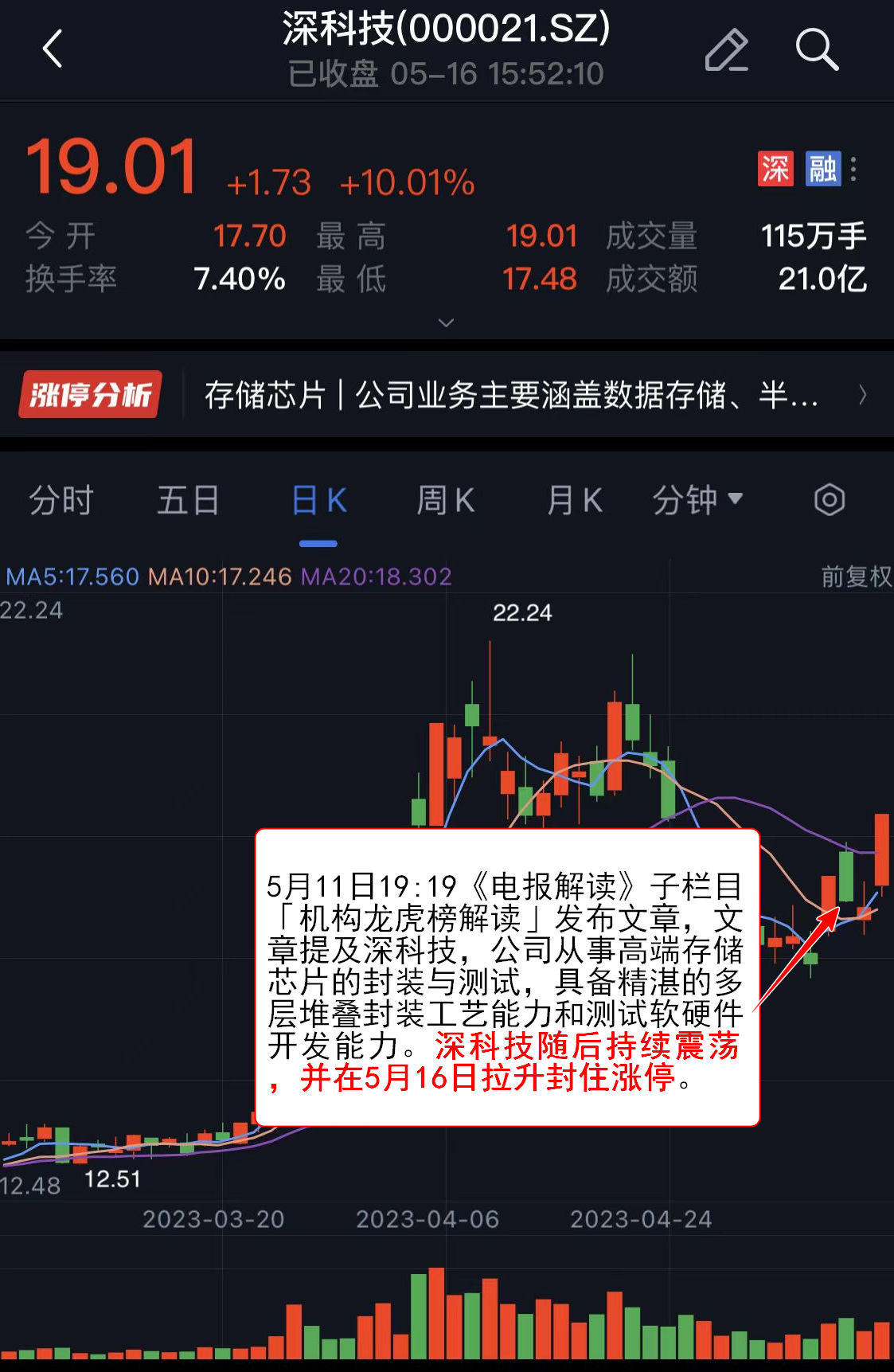
Task: Go back using the top-left arrow
Action: tap(53, 49)
